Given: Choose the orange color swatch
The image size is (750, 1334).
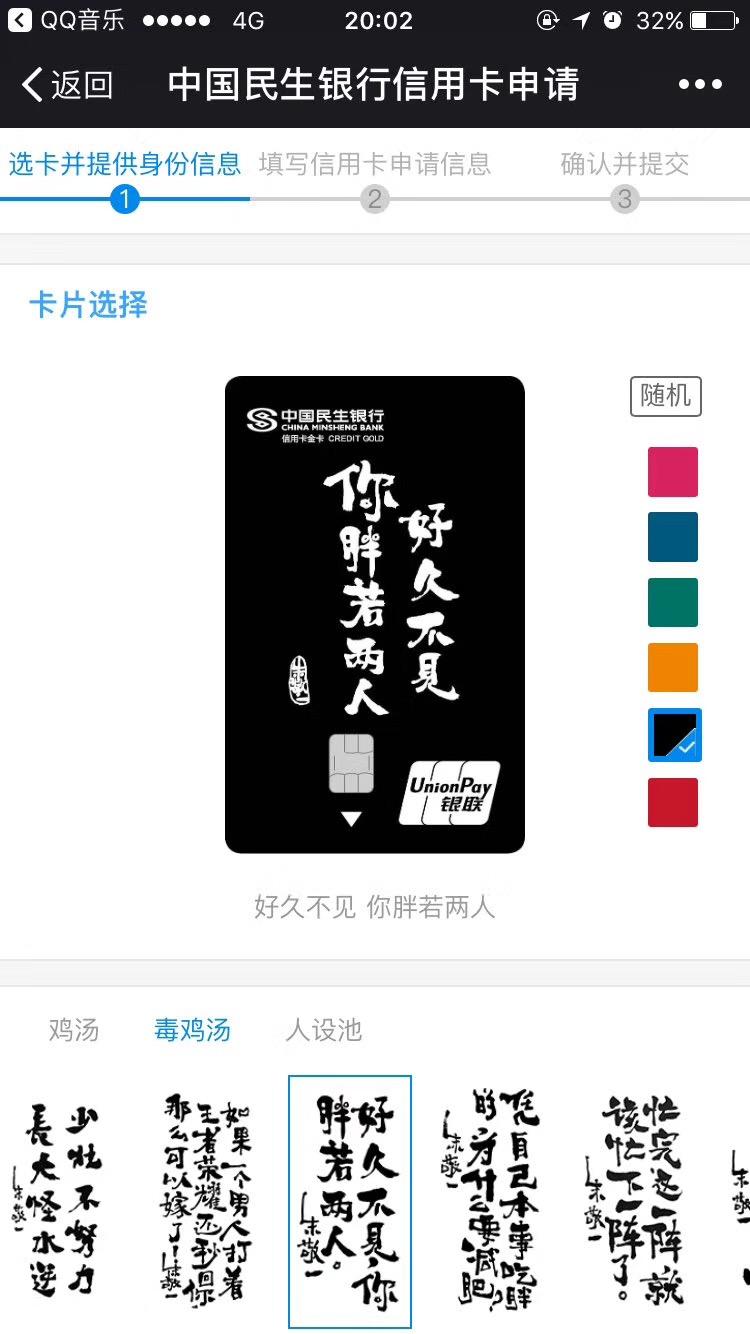Looking at the screenshot, I should pyautogui.click(x=673, y=667).
